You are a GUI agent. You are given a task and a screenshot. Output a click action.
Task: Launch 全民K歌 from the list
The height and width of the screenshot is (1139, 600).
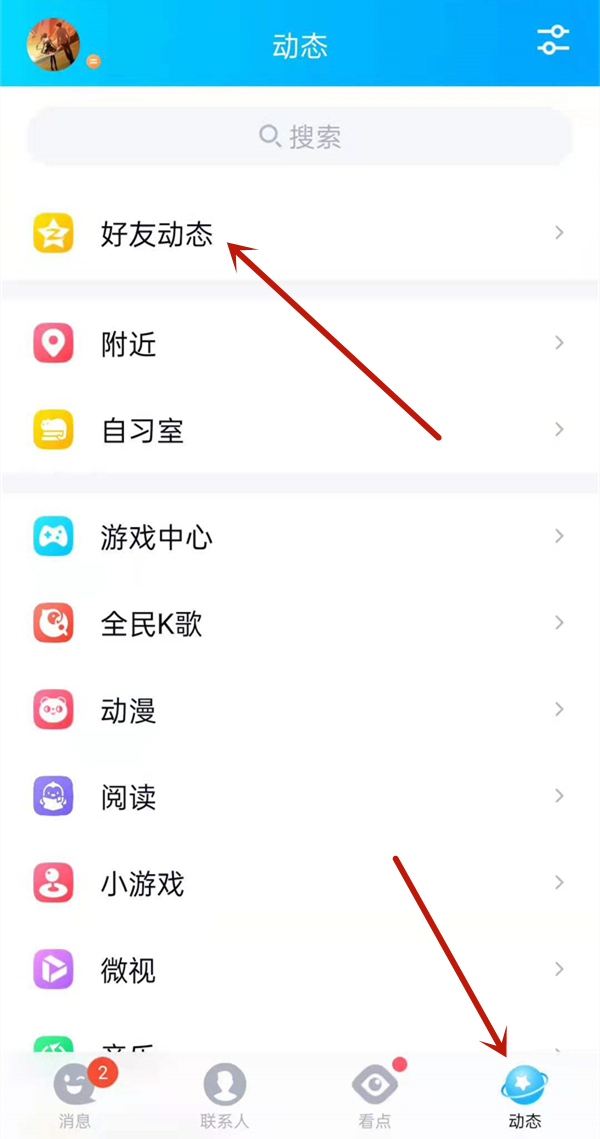[x=151, y=624]
